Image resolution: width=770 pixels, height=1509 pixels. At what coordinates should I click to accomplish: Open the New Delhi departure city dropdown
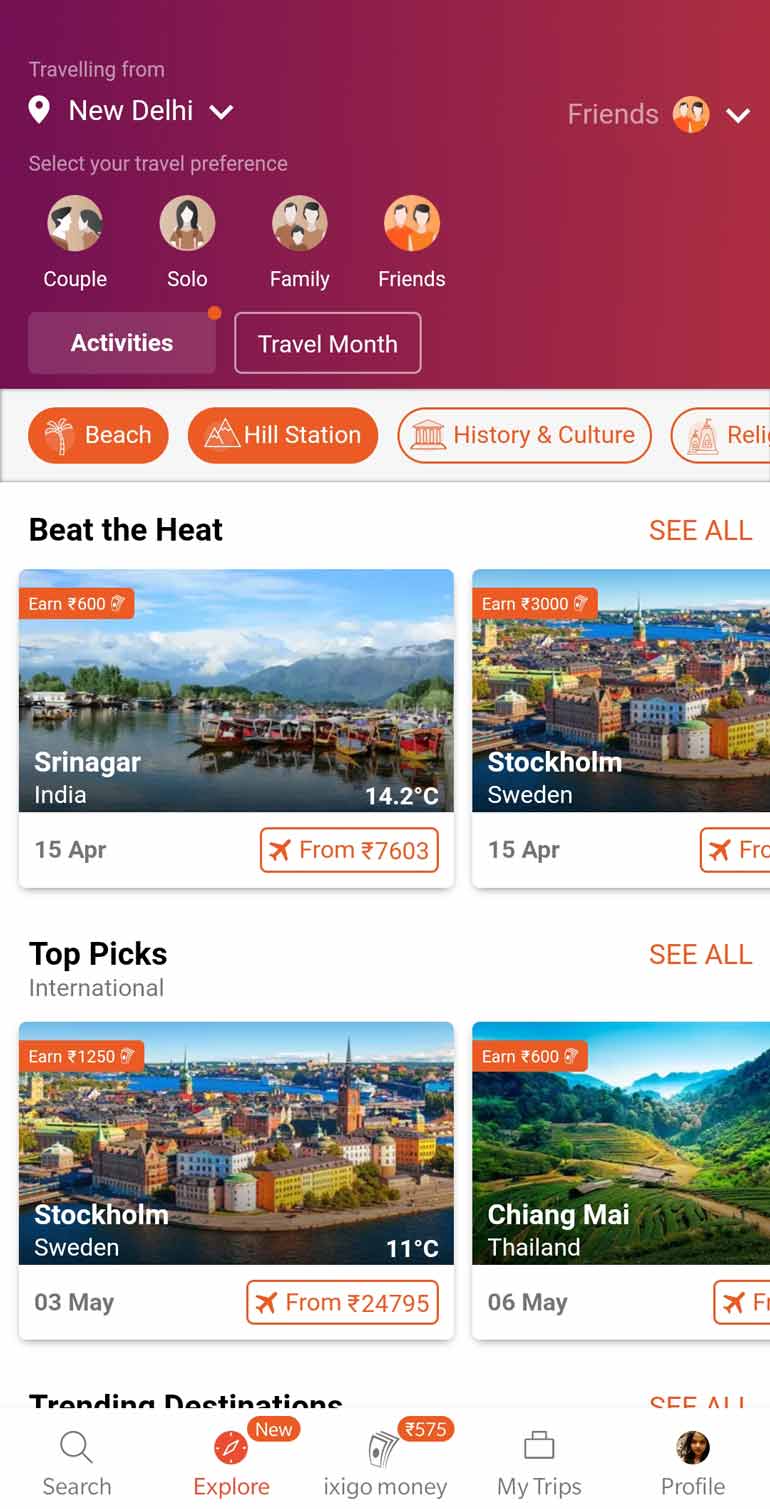click(131, 110)
